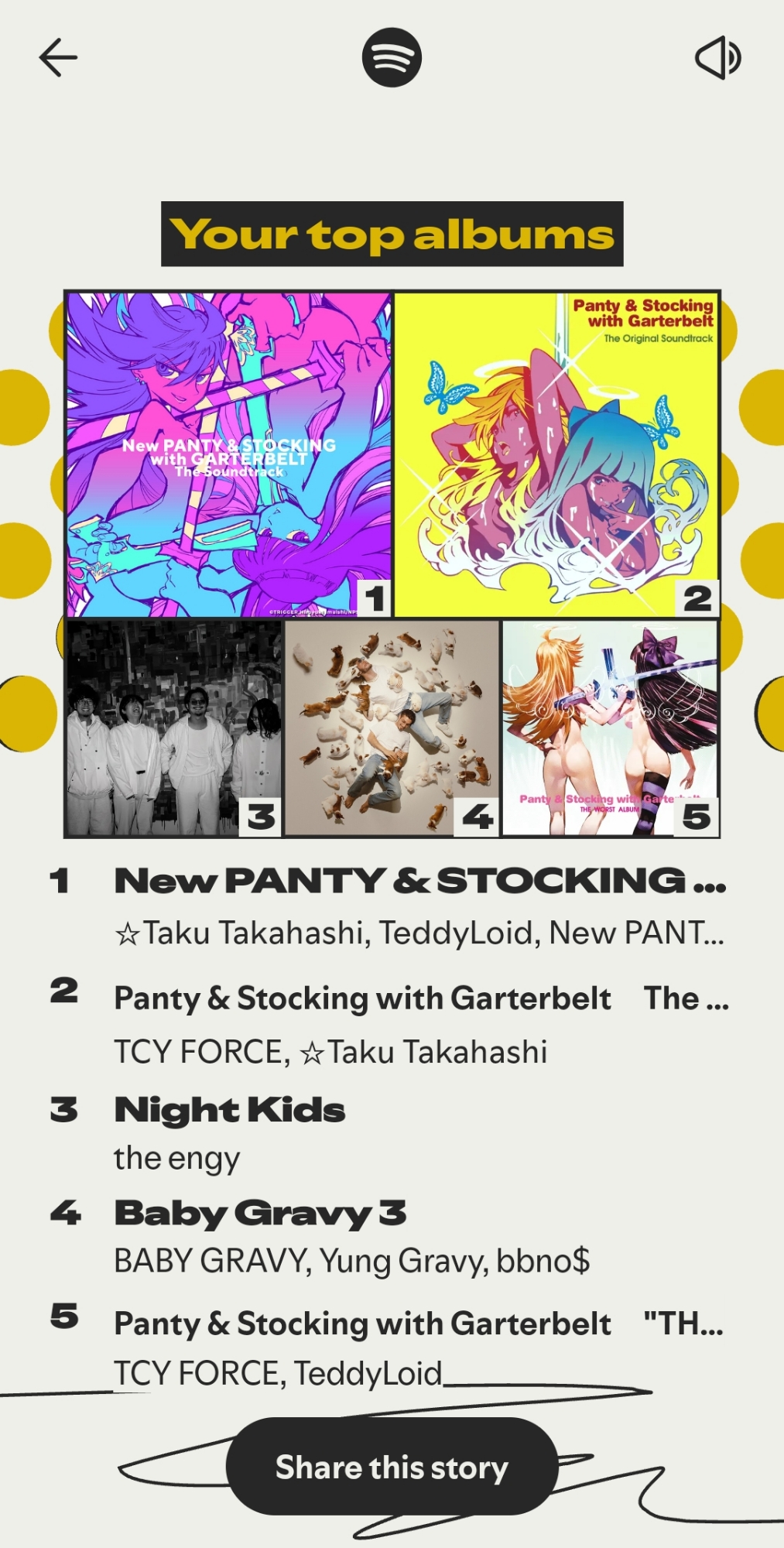Mute the story sound
The image size is (784, 1548).
[x=717, y=58]
